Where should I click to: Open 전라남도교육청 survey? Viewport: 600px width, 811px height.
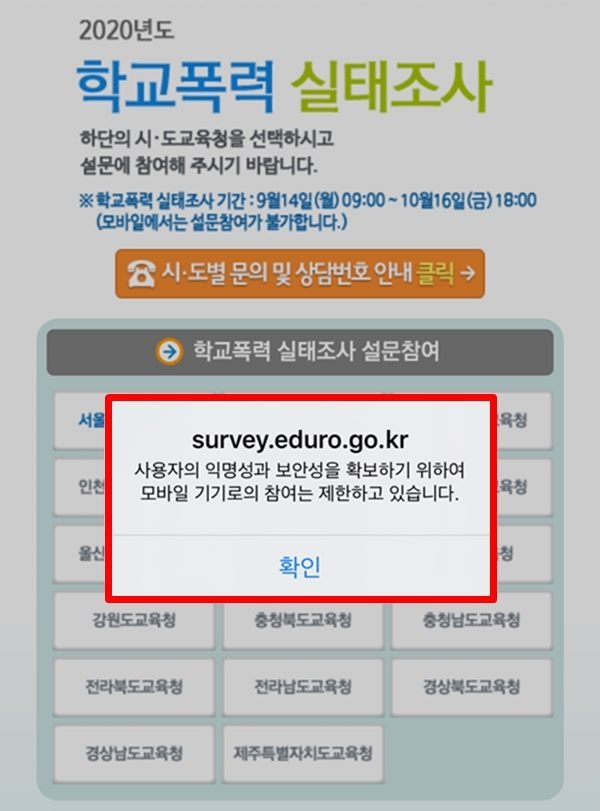[x=302, y=687]
